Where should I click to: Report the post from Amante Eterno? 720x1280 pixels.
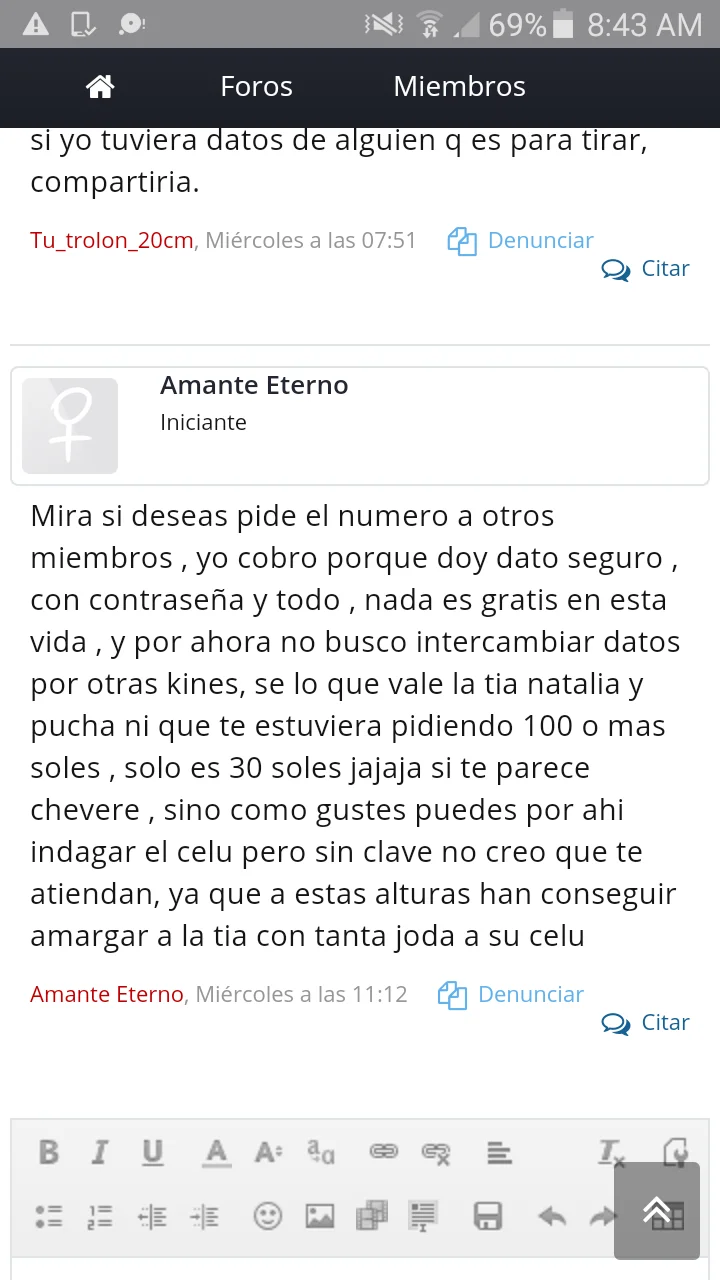click(511, 995)
